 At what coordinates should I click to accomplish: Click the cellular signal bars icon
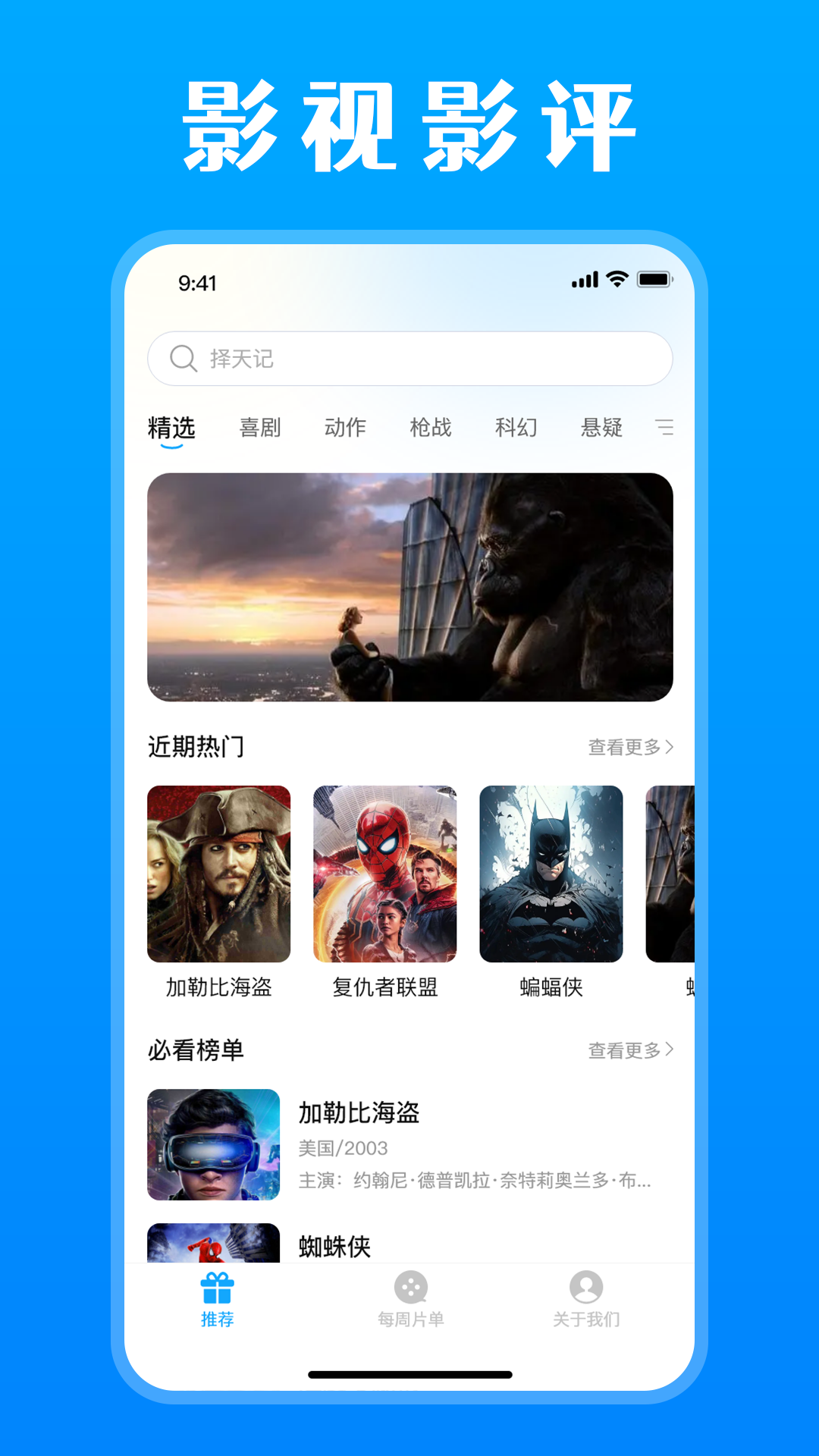point(583,281)
